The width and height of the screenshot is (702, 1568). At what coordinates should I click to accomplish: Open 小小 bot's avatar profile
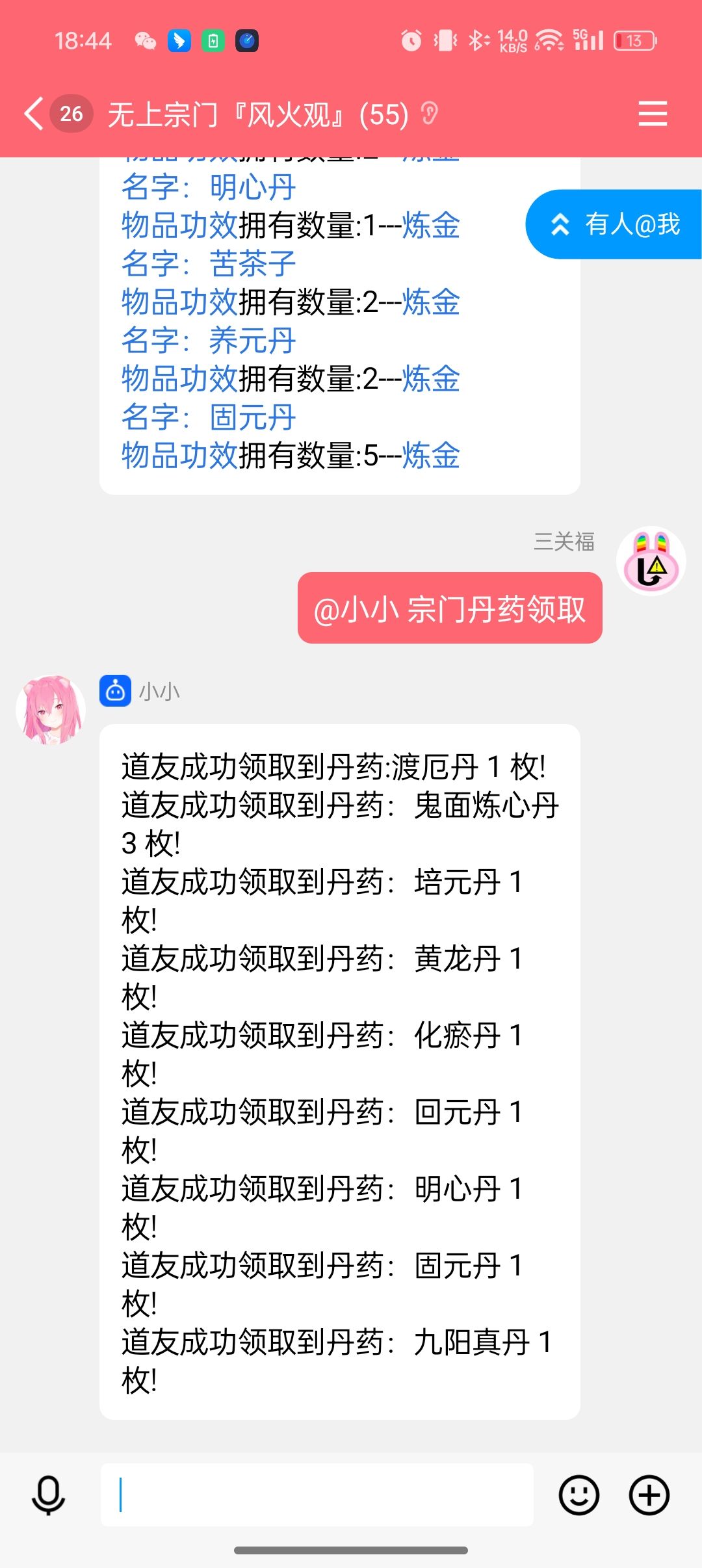pyautogui.click(x=51, y=709)
